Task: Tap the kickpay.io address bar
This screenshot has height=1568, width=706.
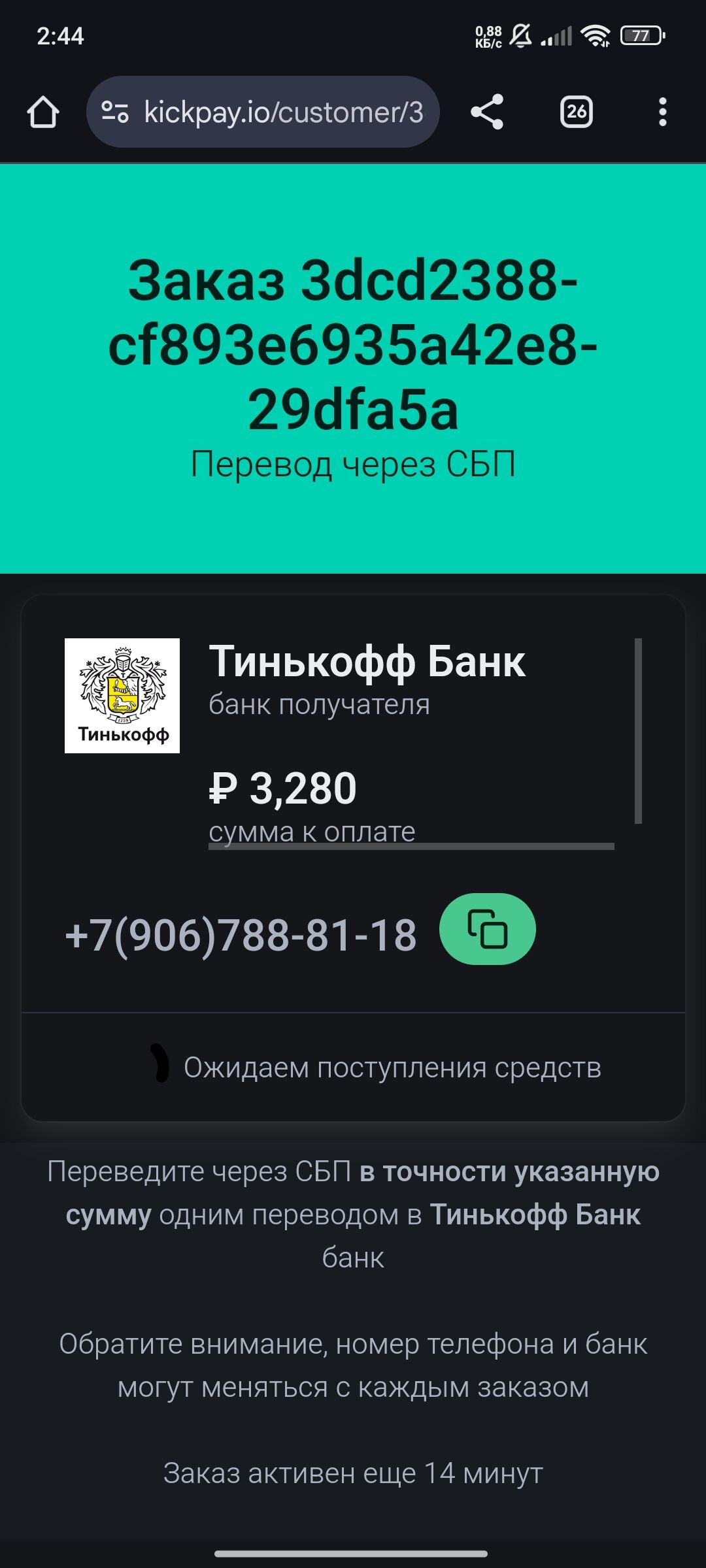Action: 283,112
